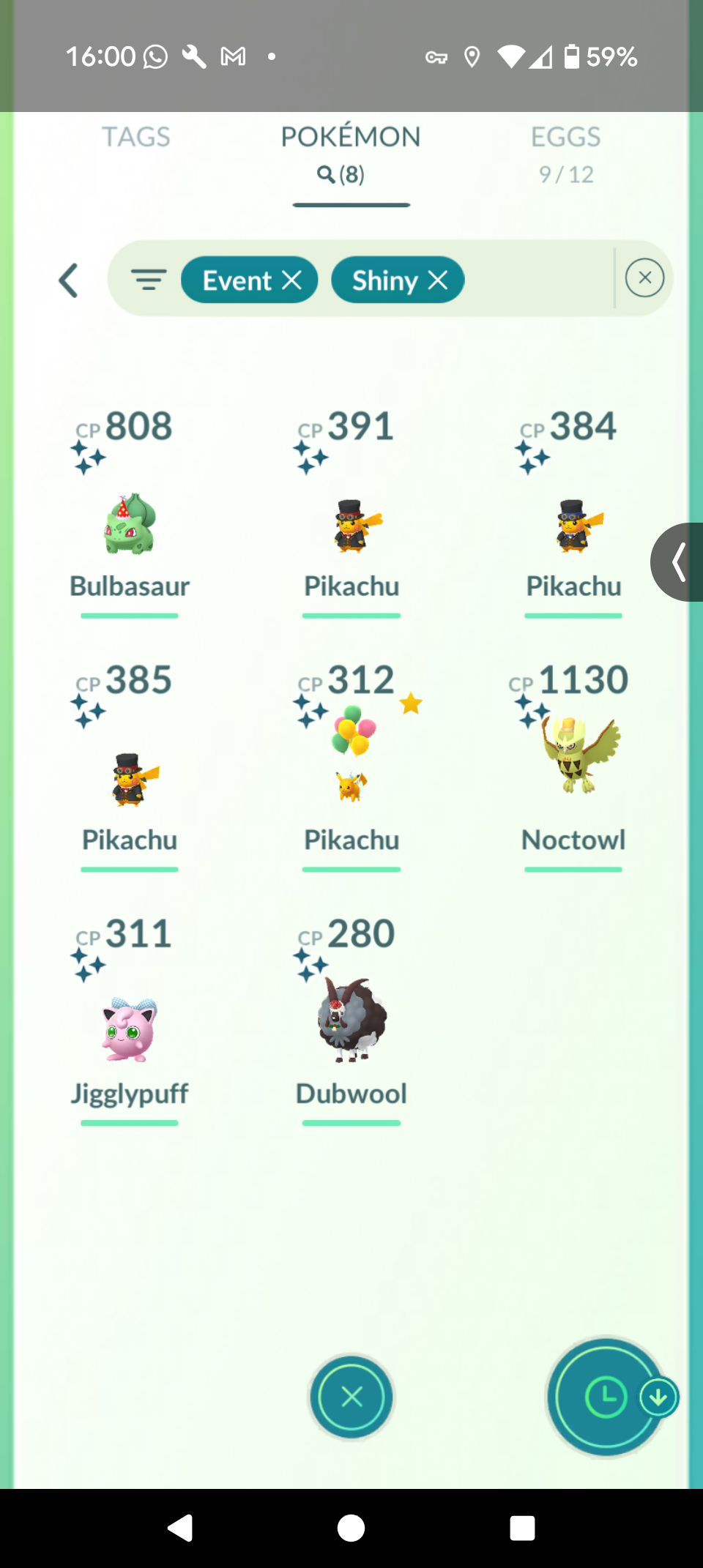Open Noctowl with CP 1130
703x1568 pixels.
(573, 761)
